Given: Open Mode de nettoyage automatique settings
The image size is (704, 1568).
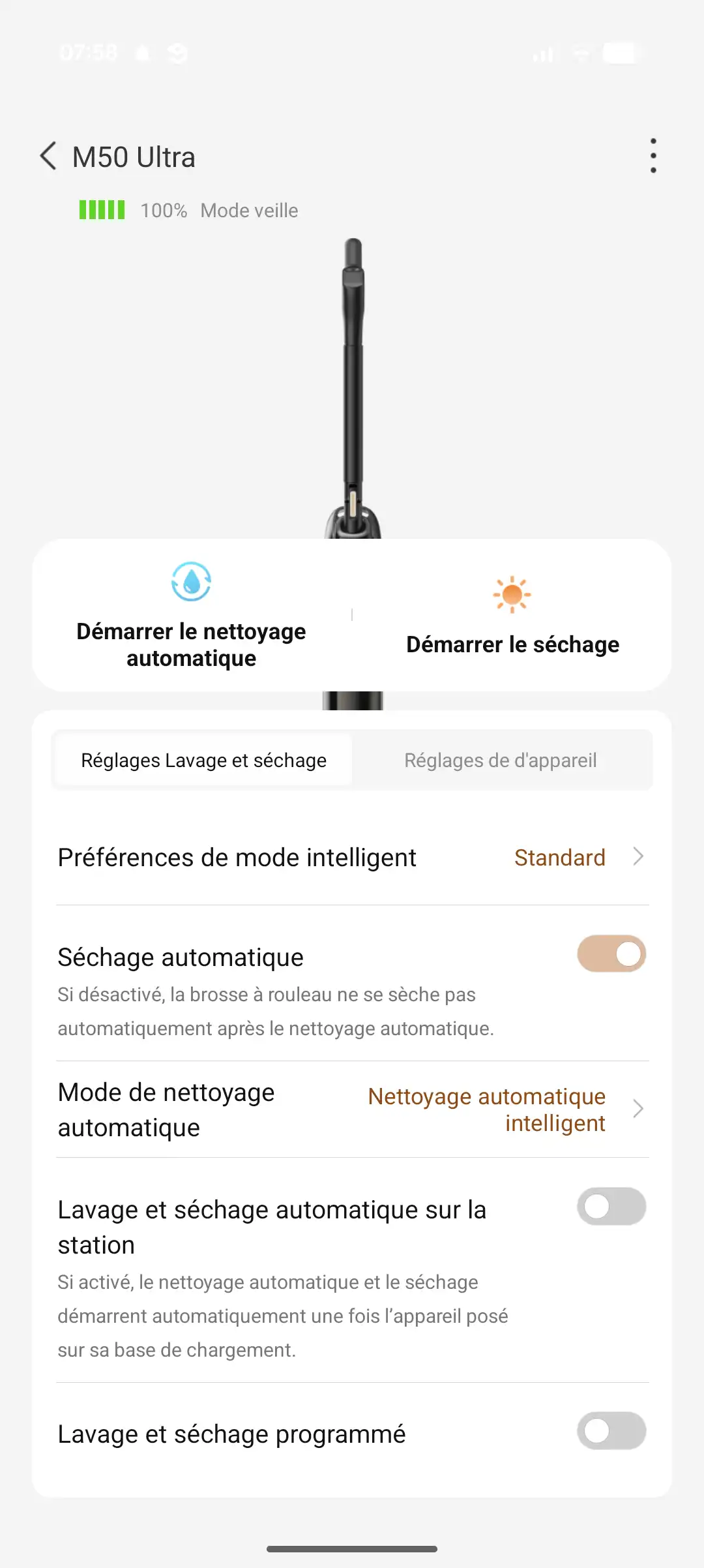Looking at the screenshot, I should tap(352, 1109).
